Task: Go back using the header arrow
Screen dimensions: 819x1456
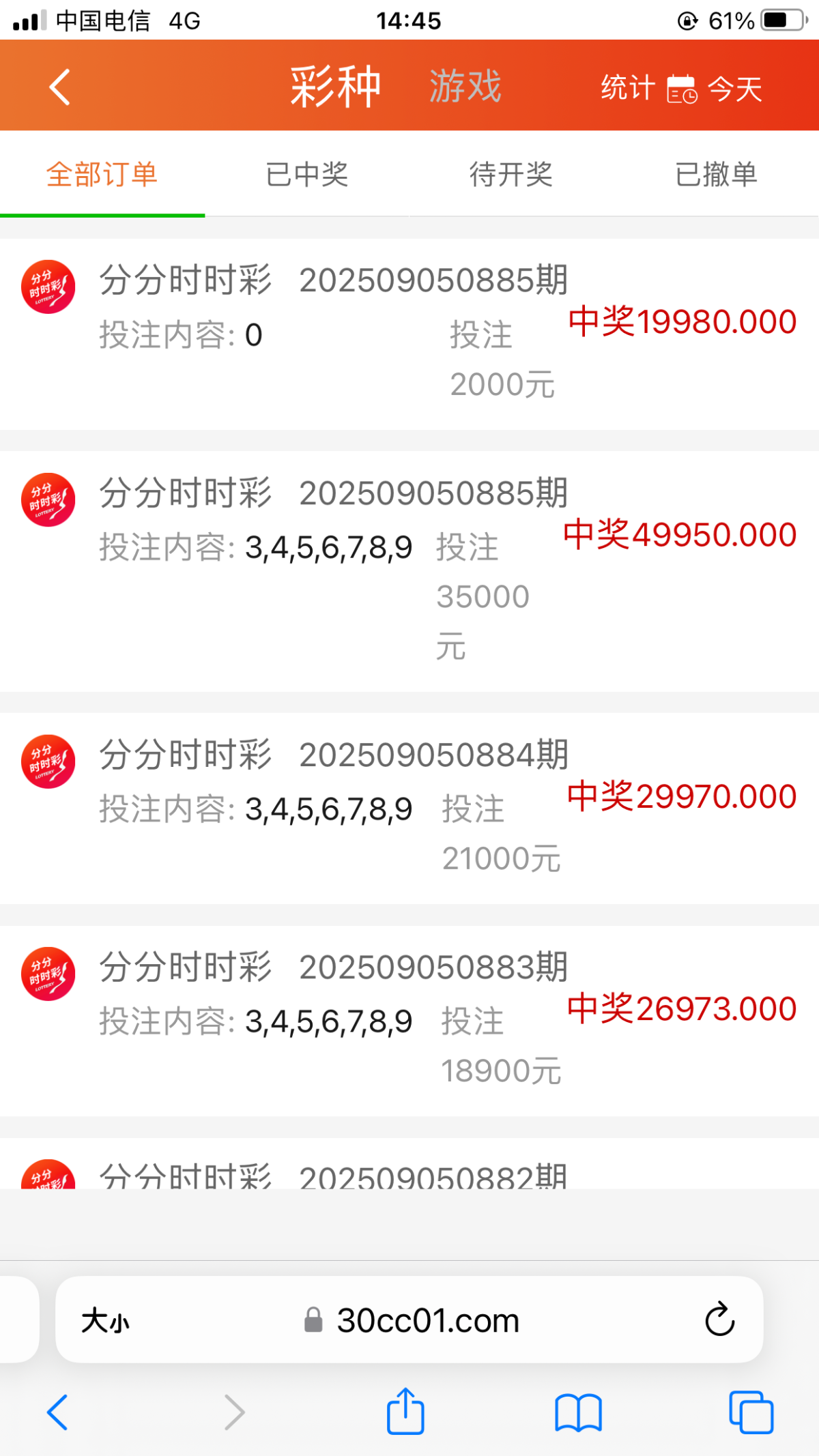Action: pyautogui.click(x=60, y=87)
